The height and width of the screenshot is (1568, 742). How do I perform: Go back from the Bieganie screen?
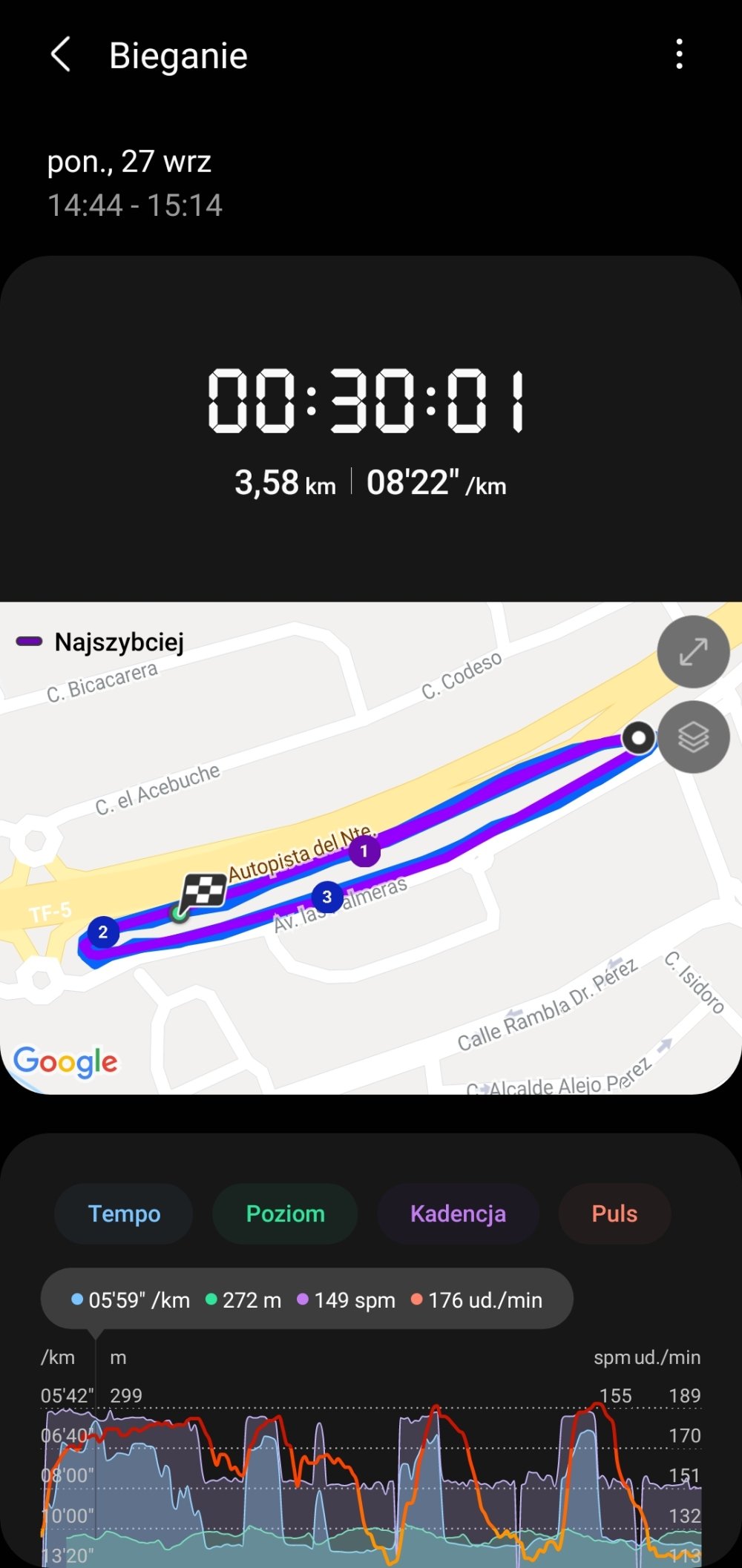pos(61,55)
